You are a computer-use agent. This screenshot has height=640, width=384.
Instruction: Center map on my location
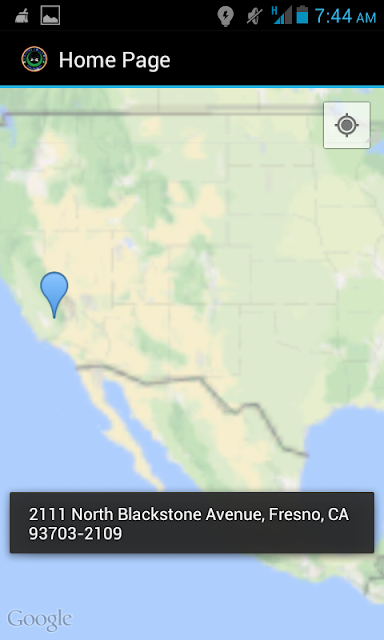click(347, 125)
